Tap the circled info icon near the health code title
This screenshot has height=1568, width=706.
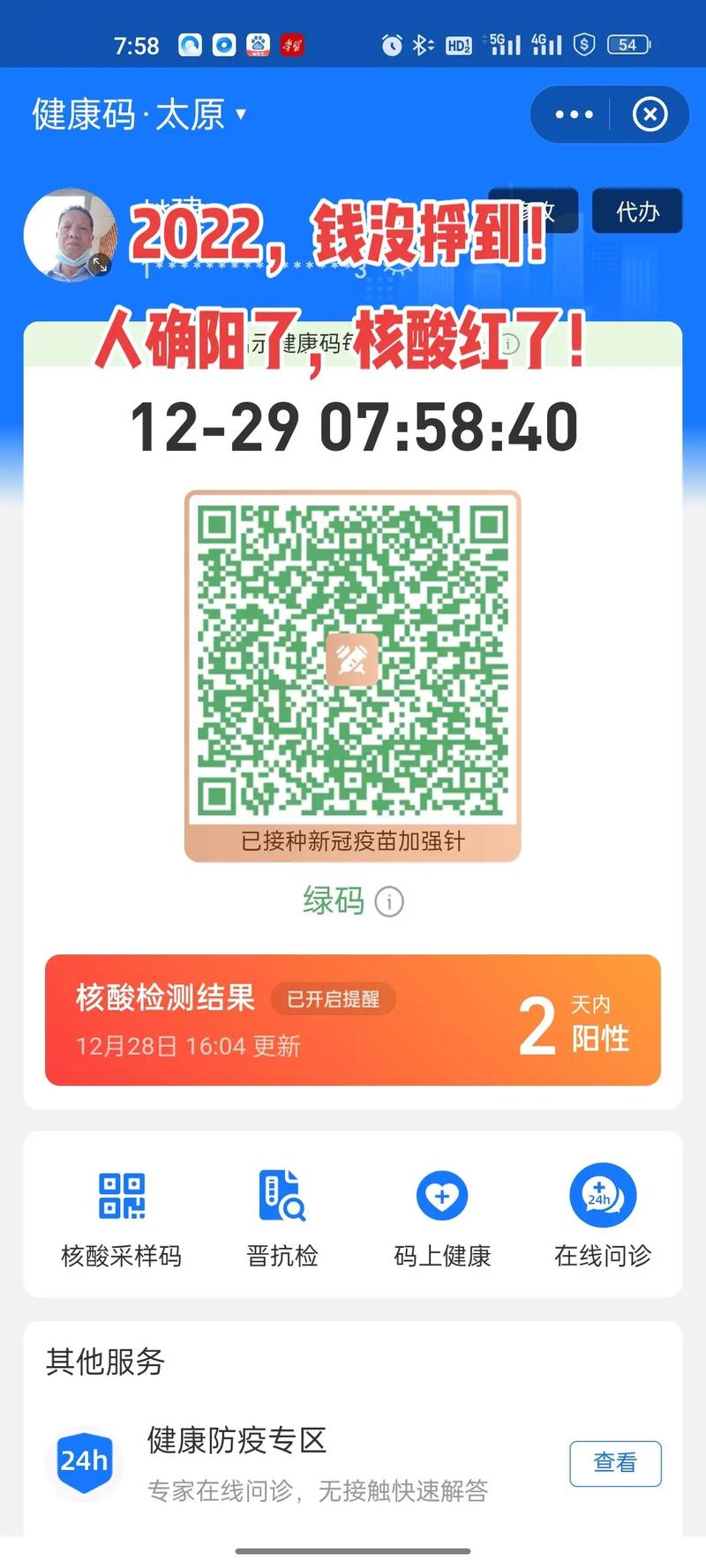(509, 343)
